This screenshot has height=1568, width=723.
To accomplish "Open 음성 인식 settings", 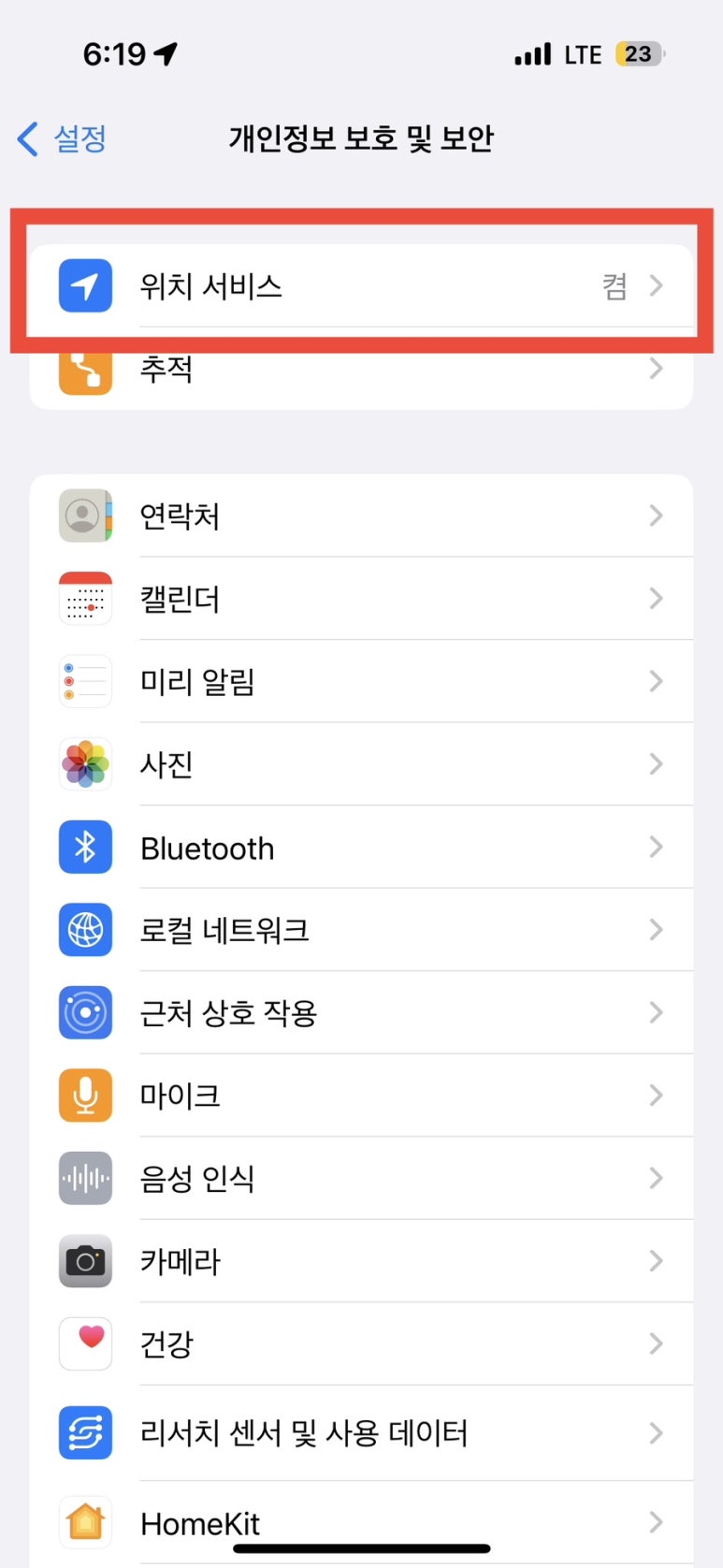I will click(361, 1178).
